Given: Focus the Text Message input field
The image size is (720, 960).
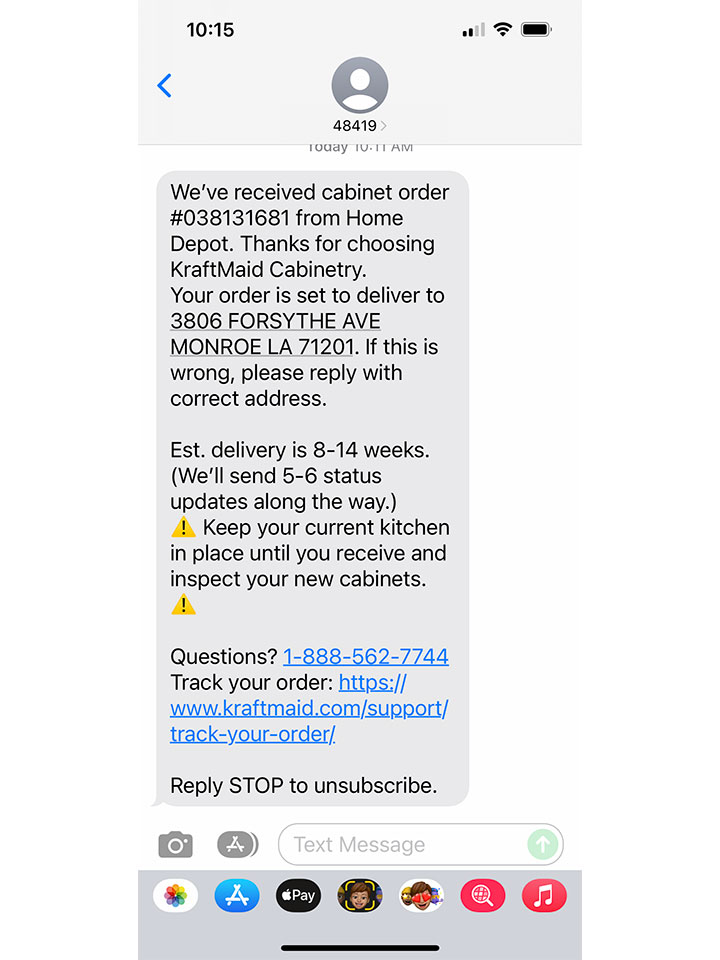Looking at the screenshot, I should tap(400, 845).
